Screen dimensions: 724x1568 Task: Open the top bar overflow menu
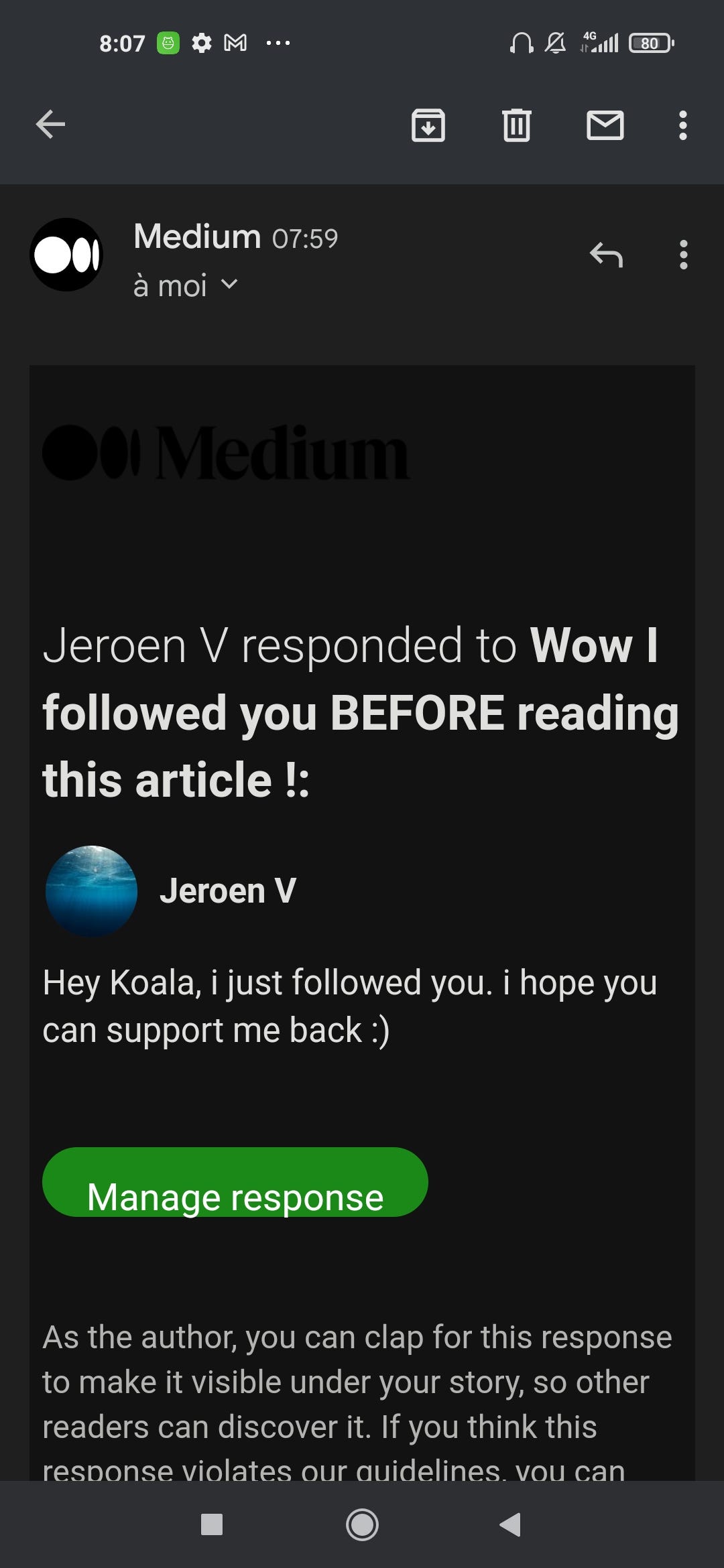click(682, 125)
